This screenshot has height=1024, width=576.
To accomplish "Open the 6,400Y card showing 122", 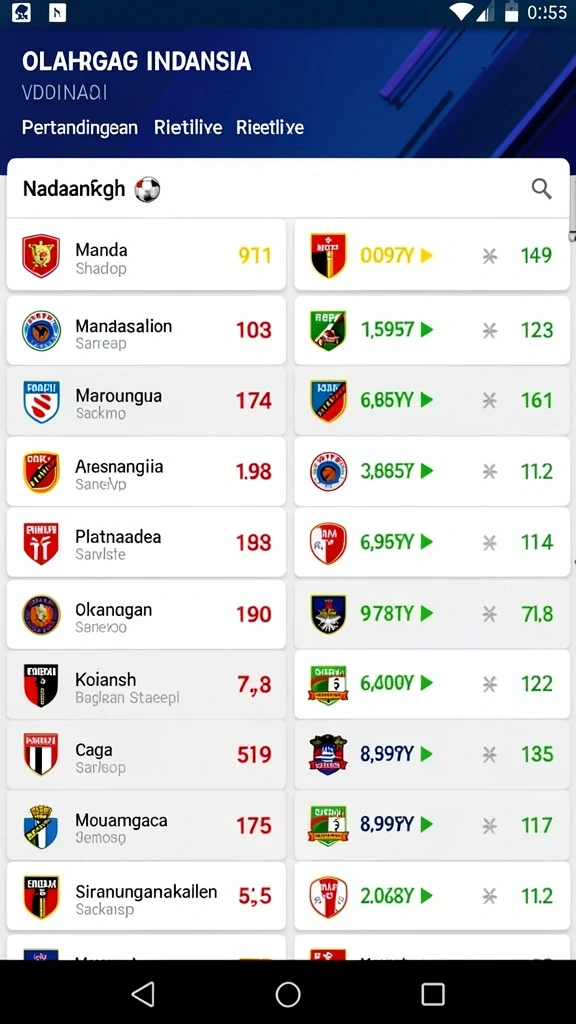I will [x=432, y=684].
